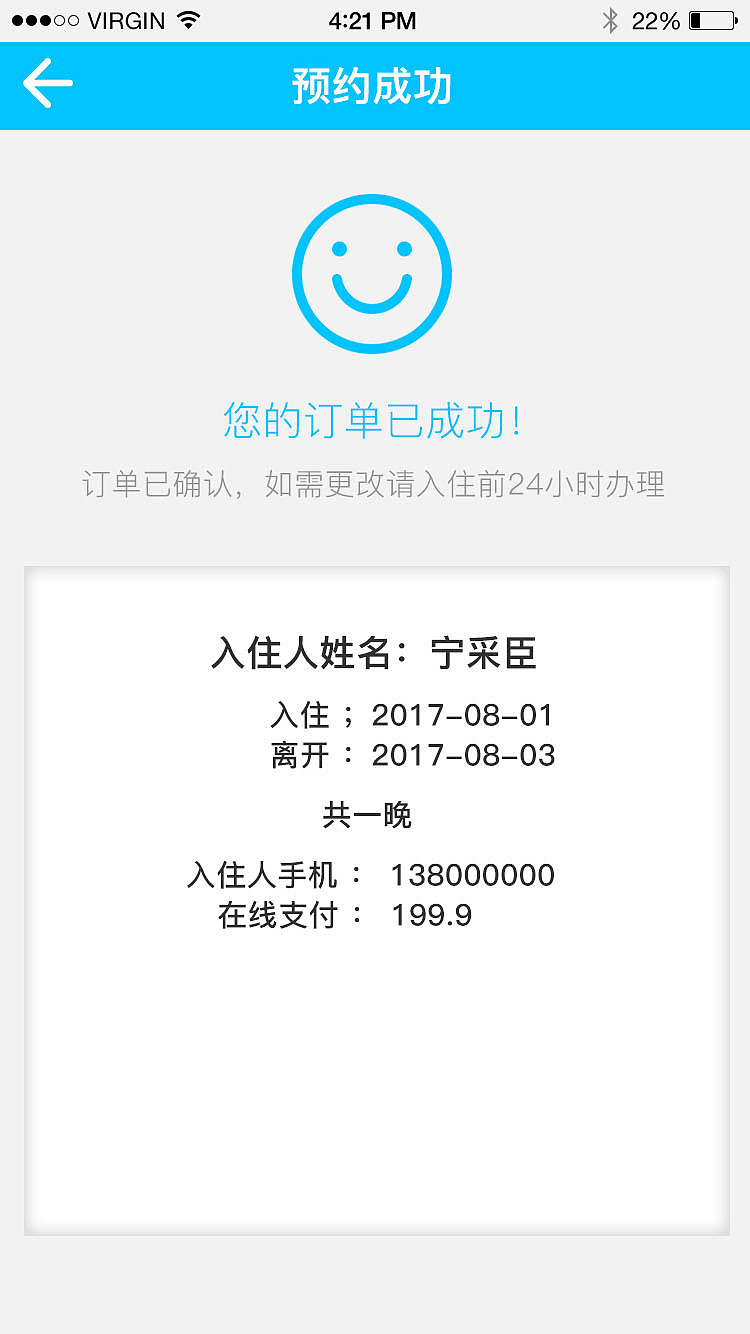Tap the 22% battery percentage text
The height and width of the screenshot is (1334, 750).
[x=657, y=19]
